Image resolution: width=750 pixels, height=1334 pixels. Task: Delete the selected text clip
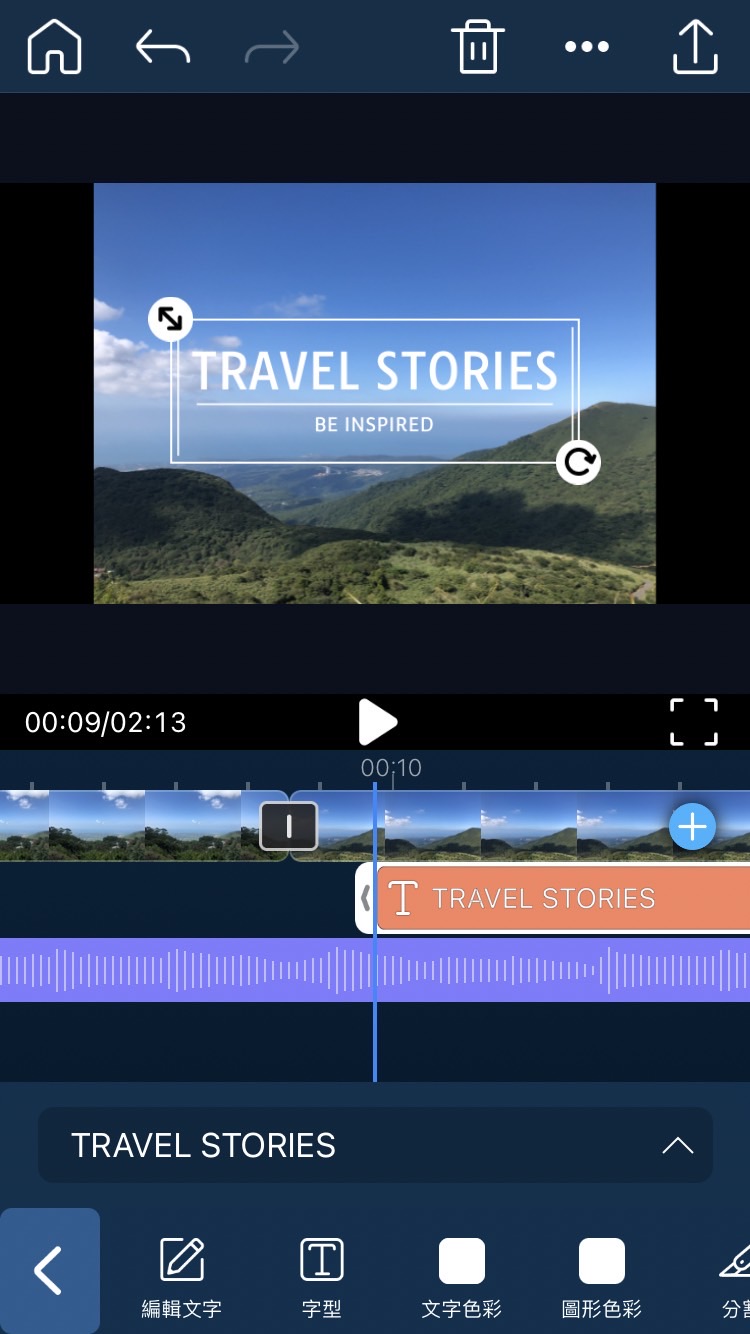[477, 47]
